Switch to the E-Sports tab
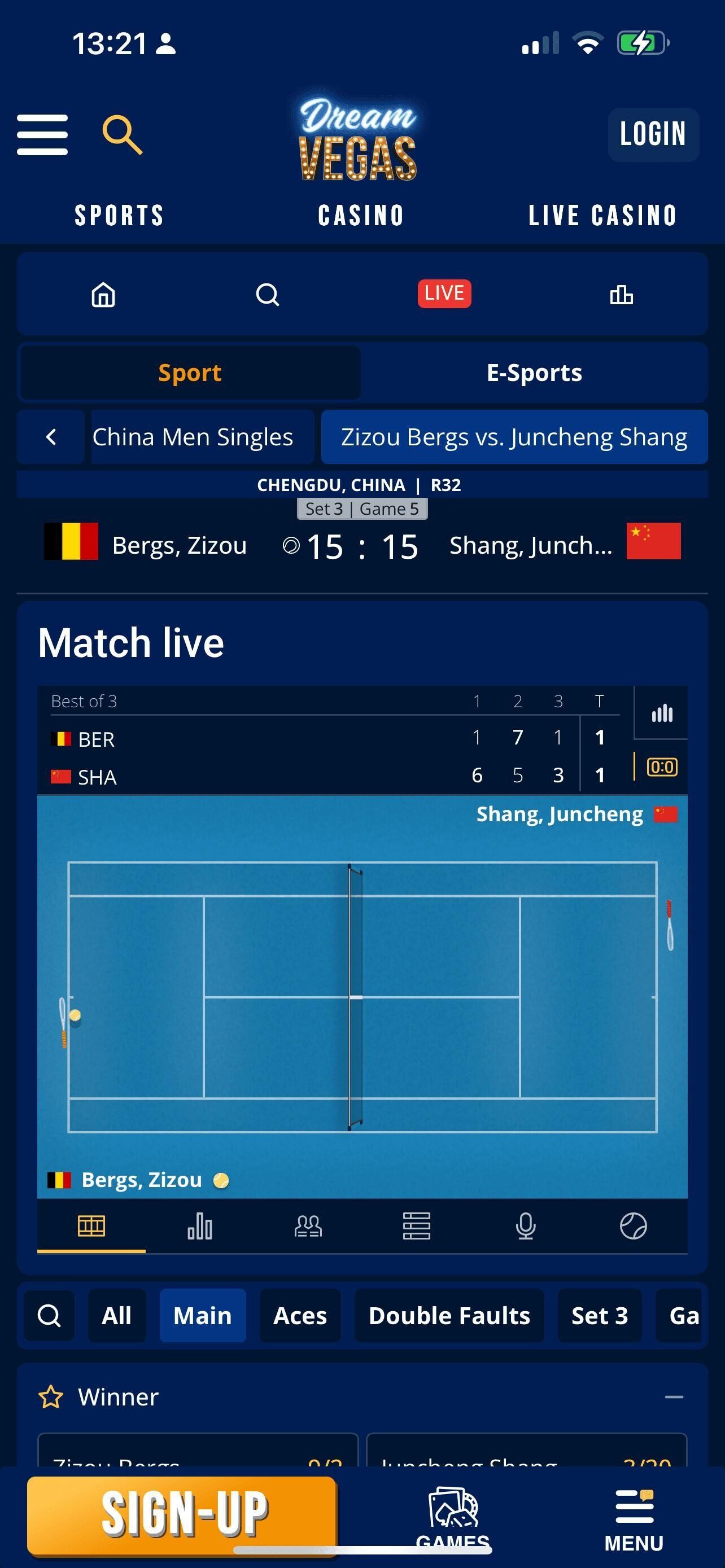 534,373
